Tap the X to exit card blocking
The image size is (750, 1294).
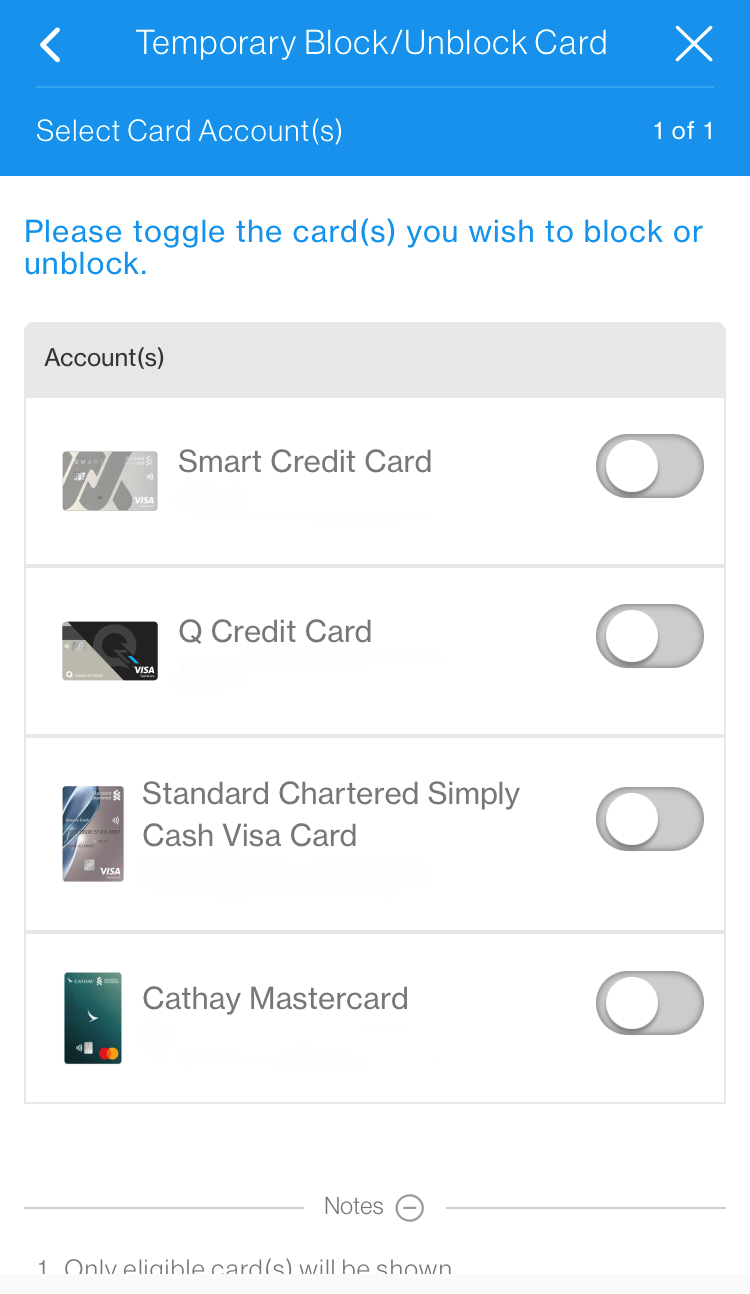[x=694, y=43]
